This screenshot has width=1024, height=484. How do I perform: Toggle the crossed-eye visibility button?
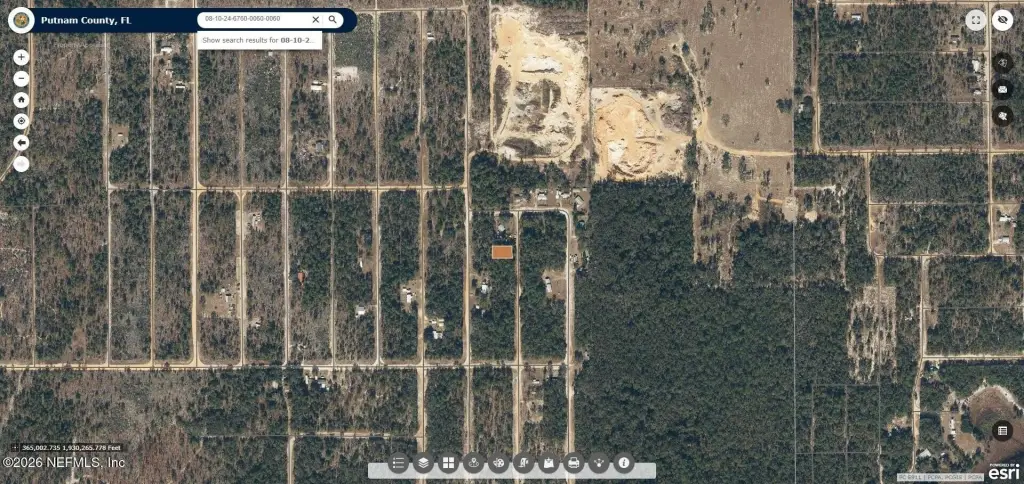(x=1002, y=19)
